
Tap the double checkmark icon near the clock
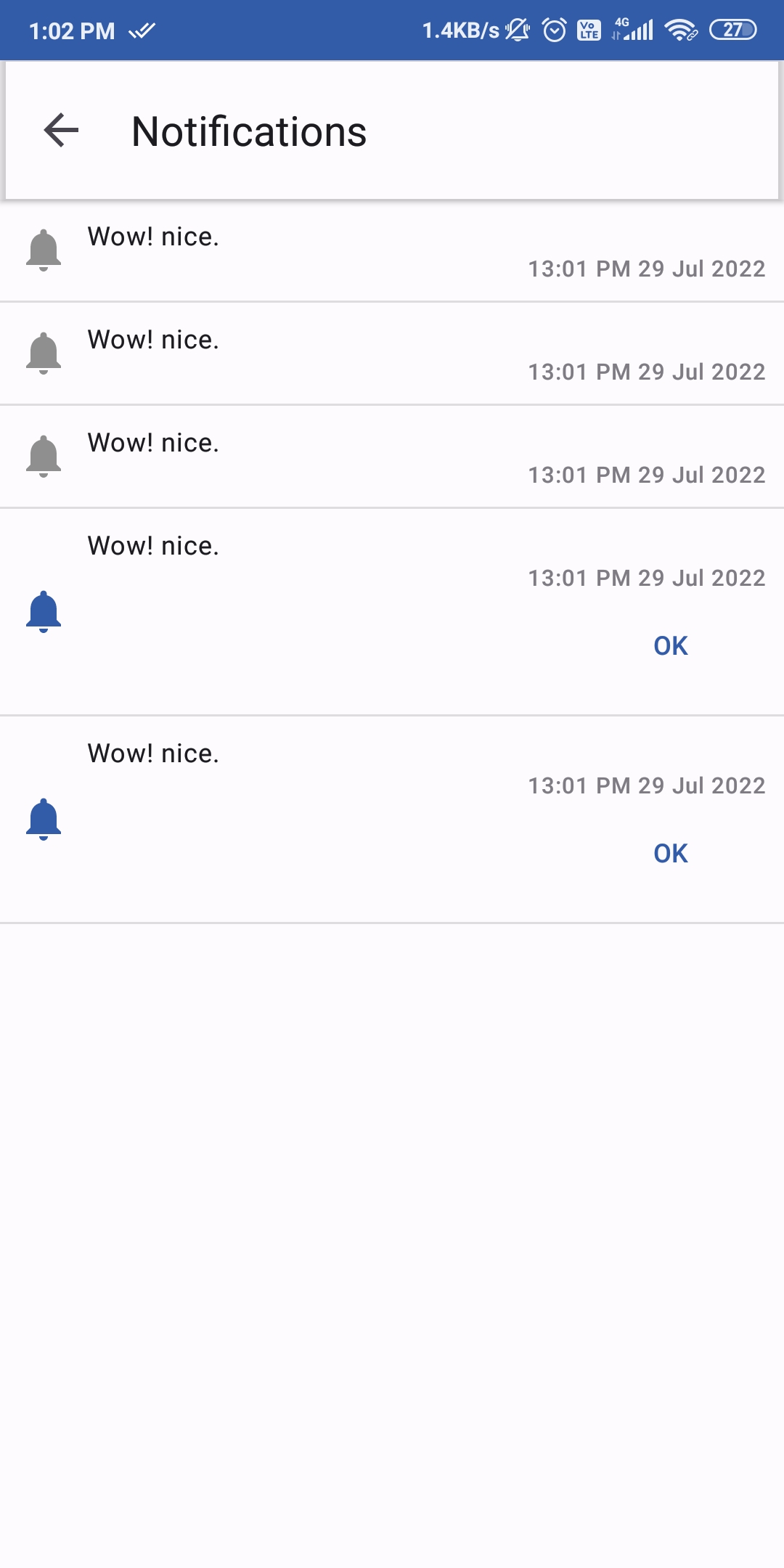pos(140,30)
